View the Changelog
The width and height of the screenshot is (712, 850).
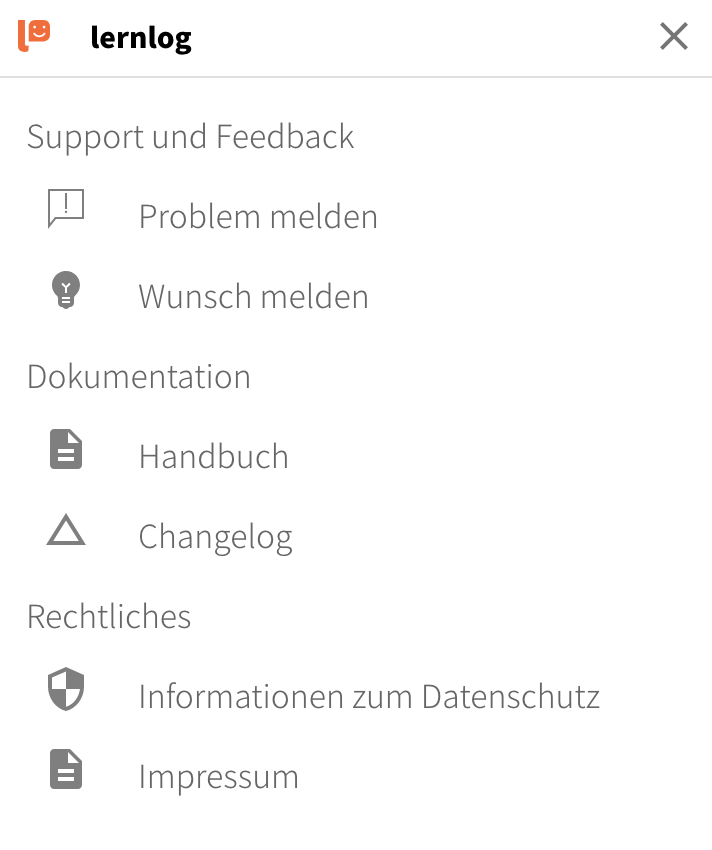click(215, 537)
